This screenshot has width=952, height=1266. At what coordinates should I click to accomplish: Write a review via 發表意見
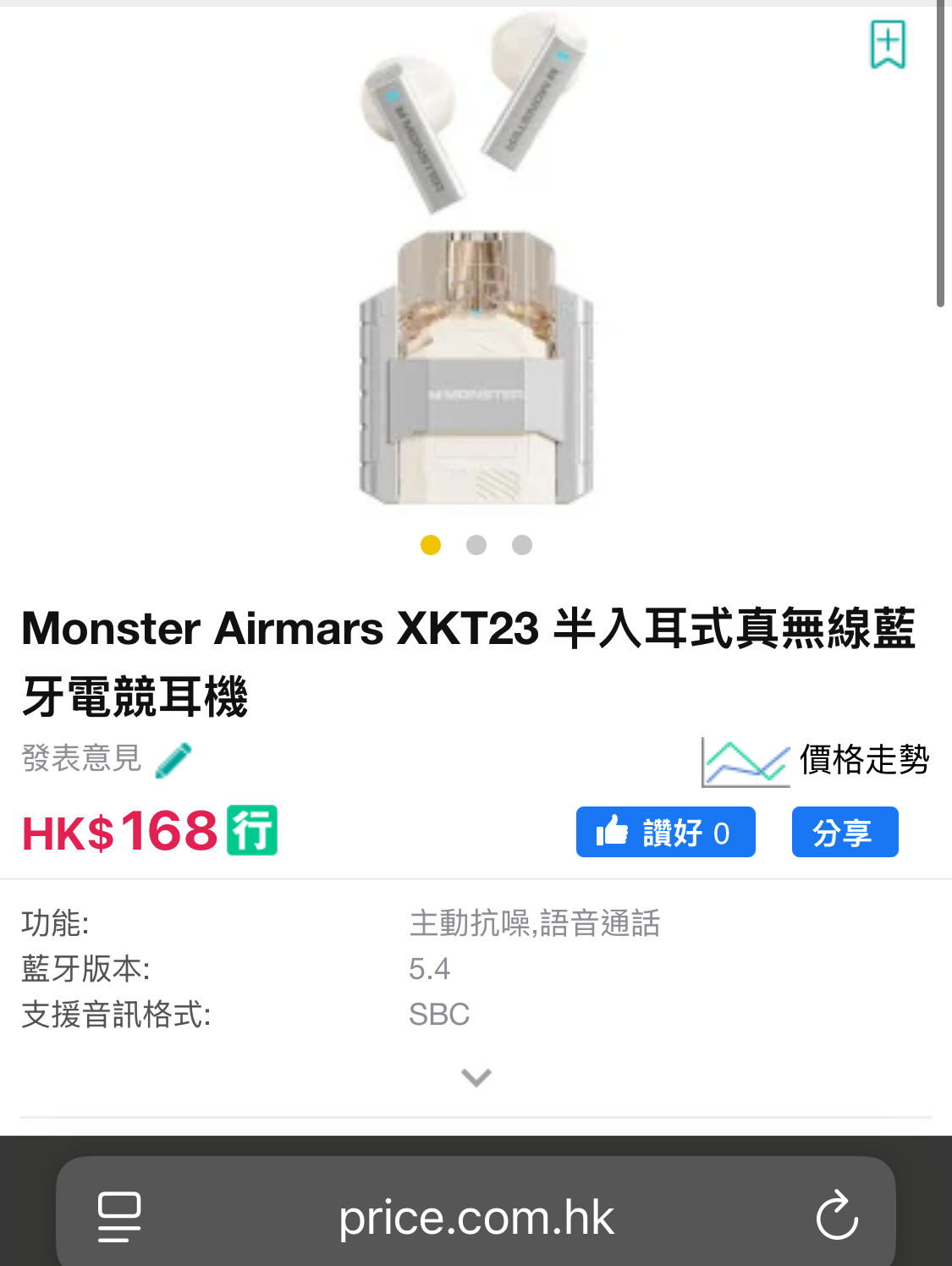coord(107,758)
